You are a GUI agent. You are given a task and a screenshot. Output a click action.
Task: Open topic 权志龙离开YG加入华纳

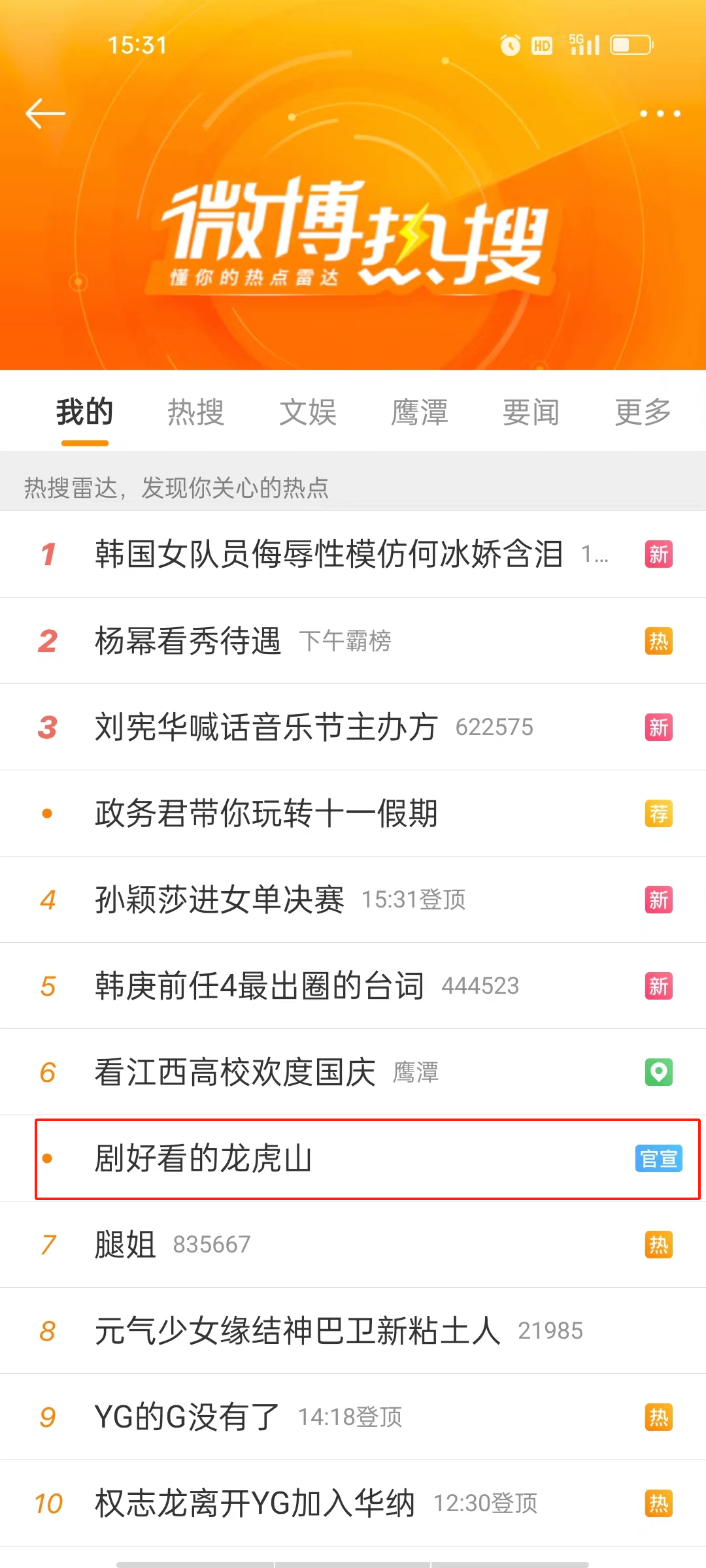click(x=255, y=1503)
